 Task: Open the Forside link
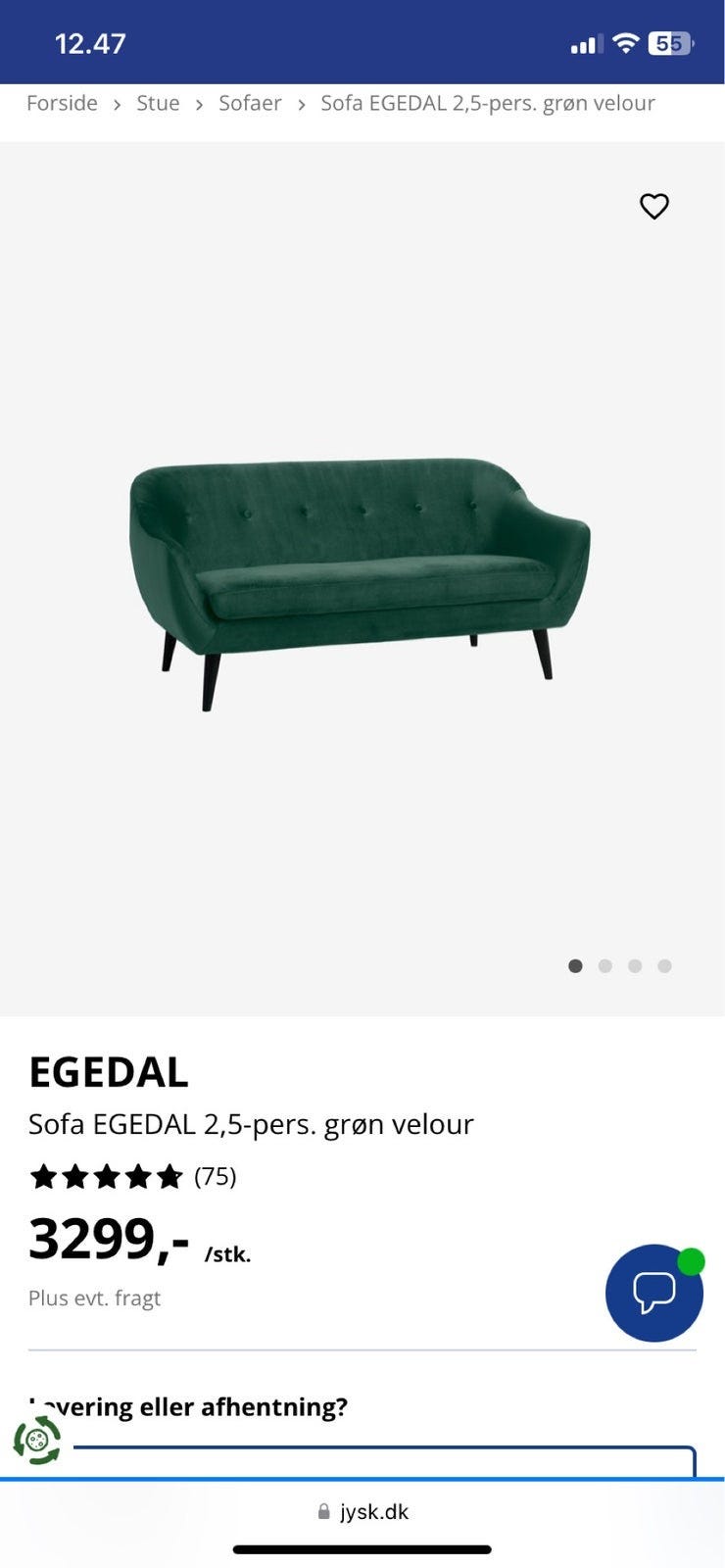tap(62, 103)
